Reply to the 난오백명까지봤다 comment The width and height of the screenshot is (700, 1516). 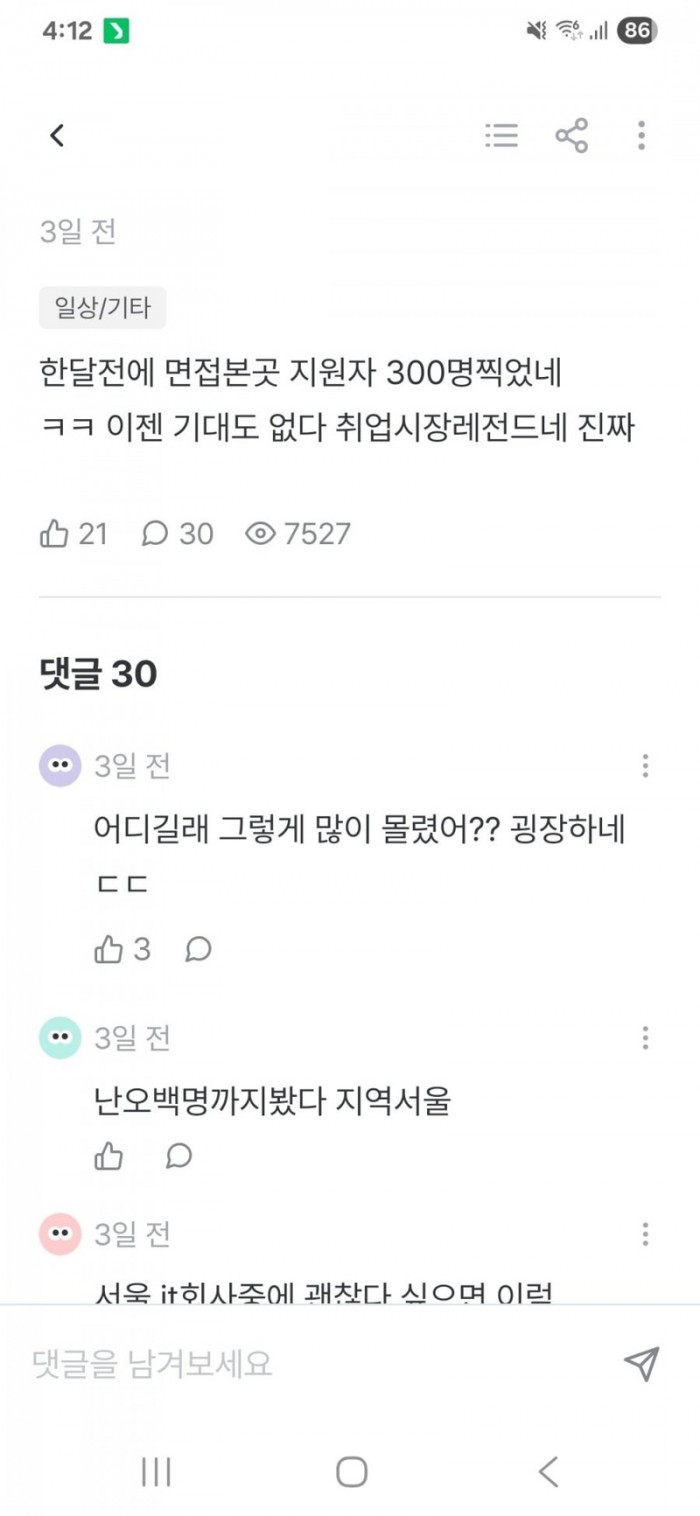(x=179, y=1157)
